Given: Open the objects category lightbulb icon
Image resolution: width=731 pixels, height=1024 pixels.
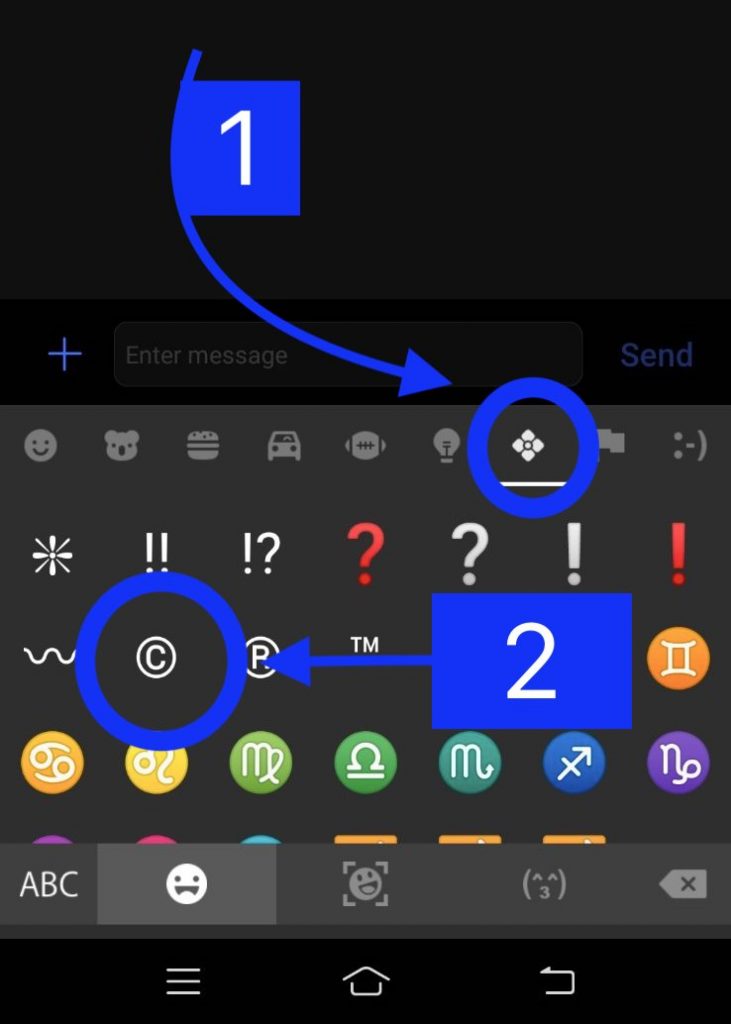Looking at the screenshot, I should coord(447,444).
